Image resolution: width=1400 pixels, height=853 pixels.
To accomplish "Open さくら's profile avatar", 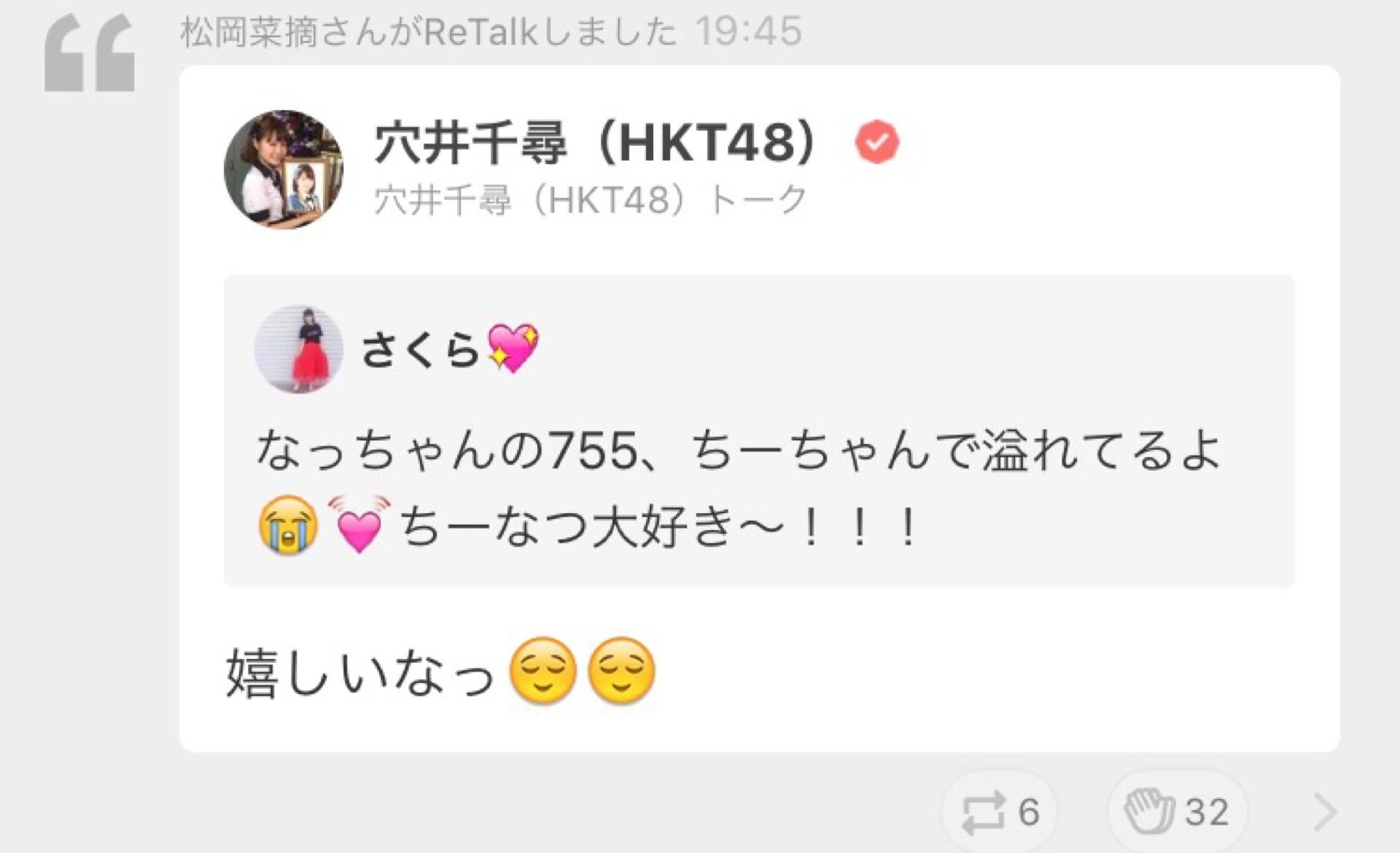I will pos(298,348).
